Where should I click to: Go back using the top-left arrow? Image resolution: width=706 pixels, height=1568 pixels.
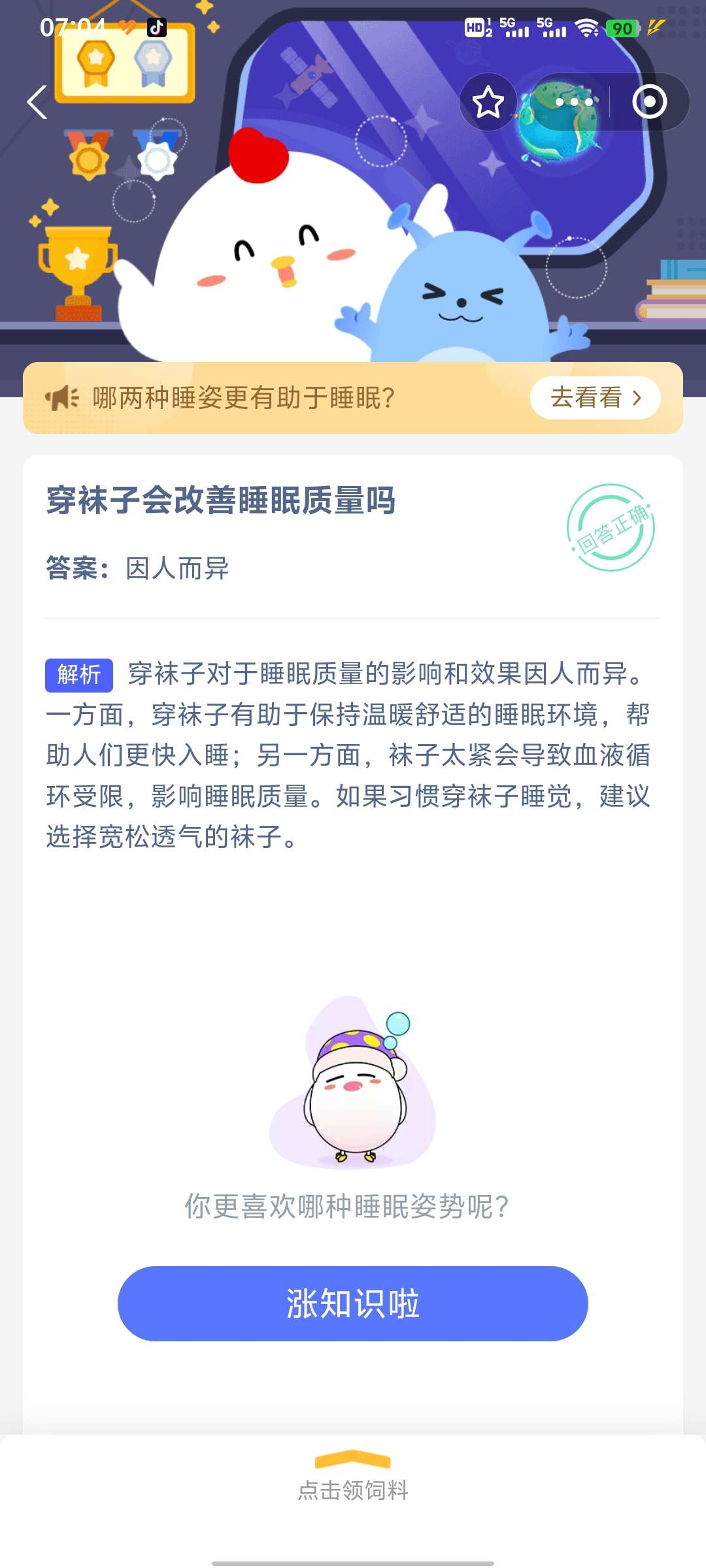pos(37,103)
